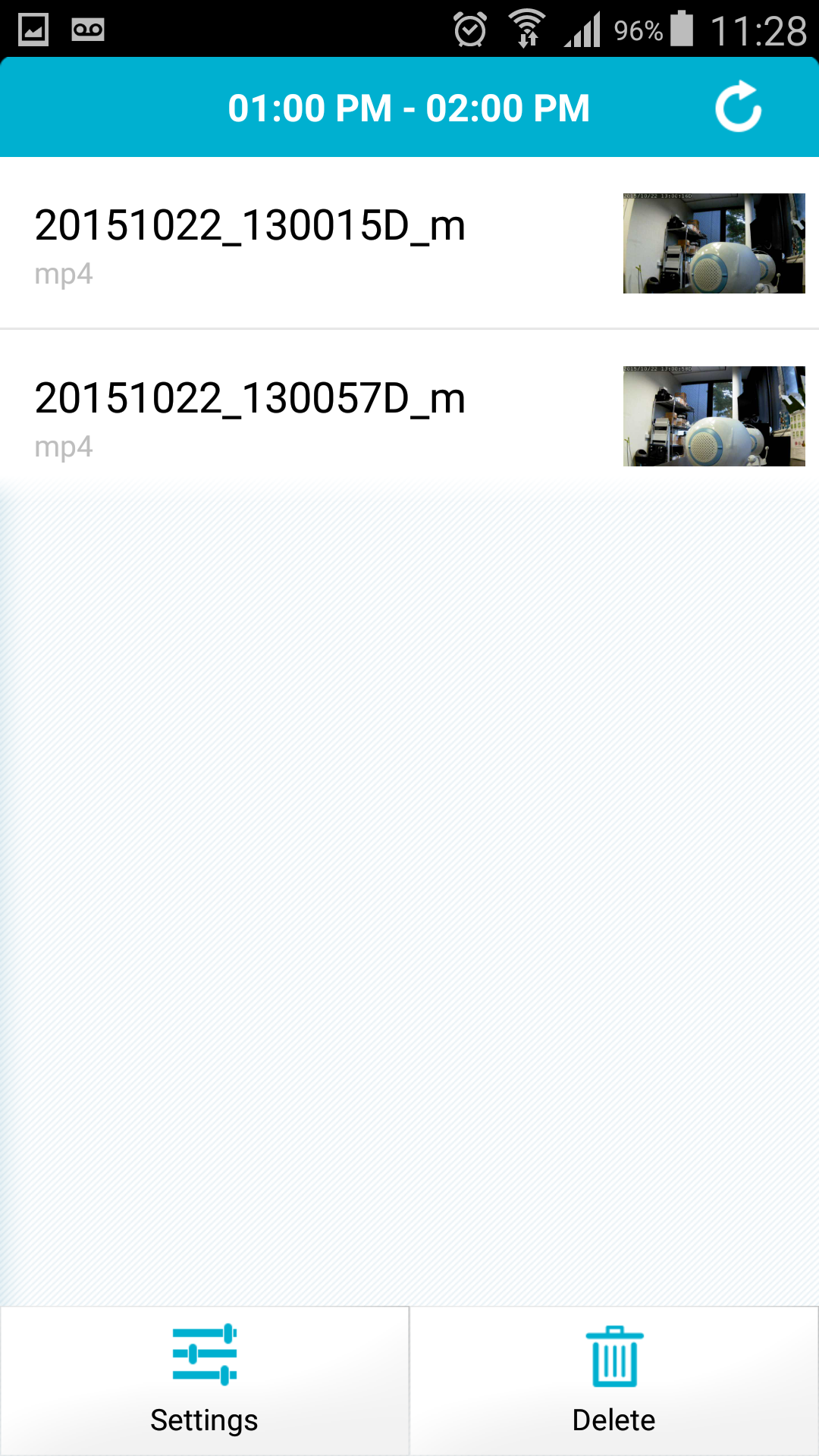Tap the Delete button
819x1456 pixels.
(614, 1381)
